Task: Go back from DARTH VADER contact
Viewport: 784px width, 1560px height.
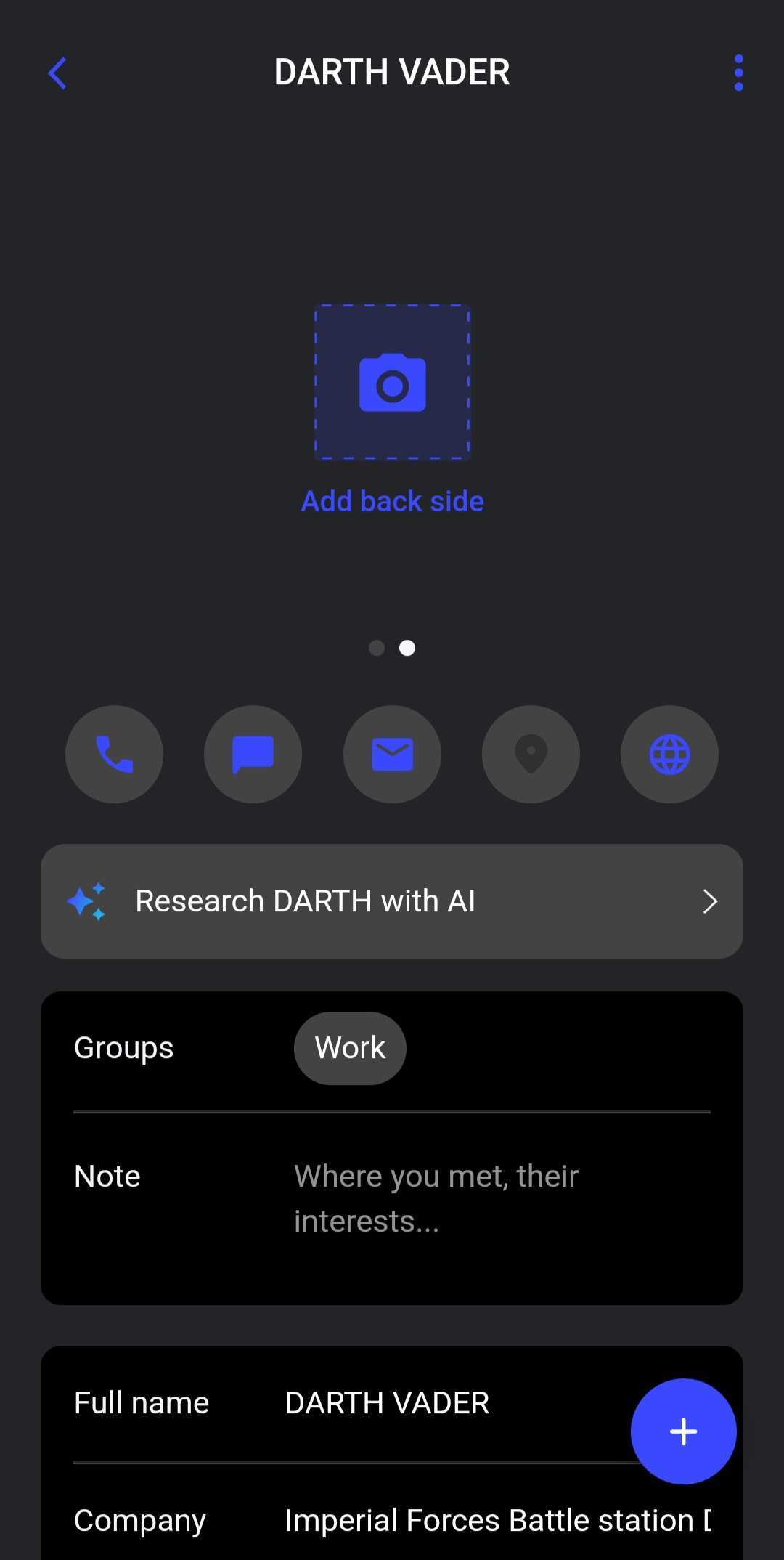Action: pos(57,73)
